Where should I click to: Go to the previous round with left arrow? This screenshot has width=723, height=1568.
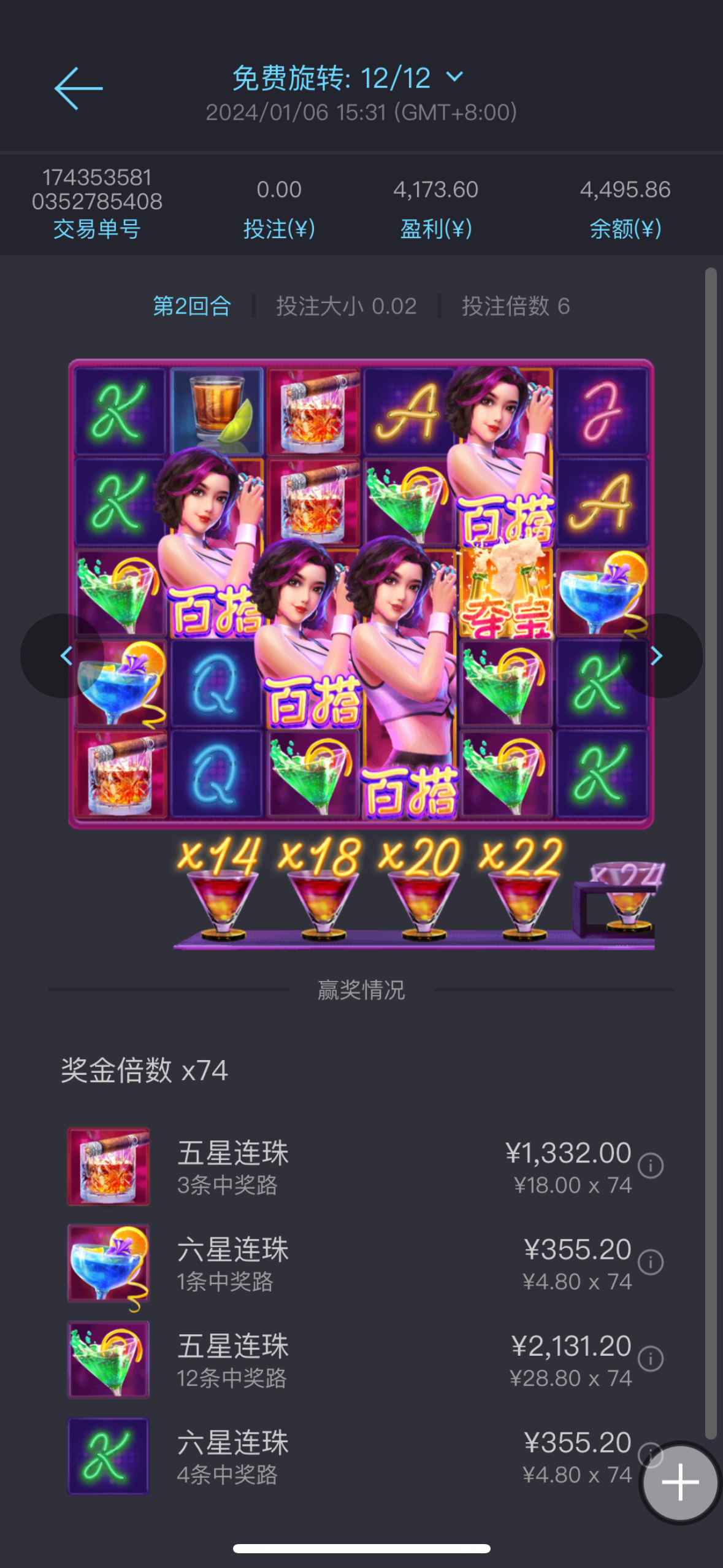(65, 656)
